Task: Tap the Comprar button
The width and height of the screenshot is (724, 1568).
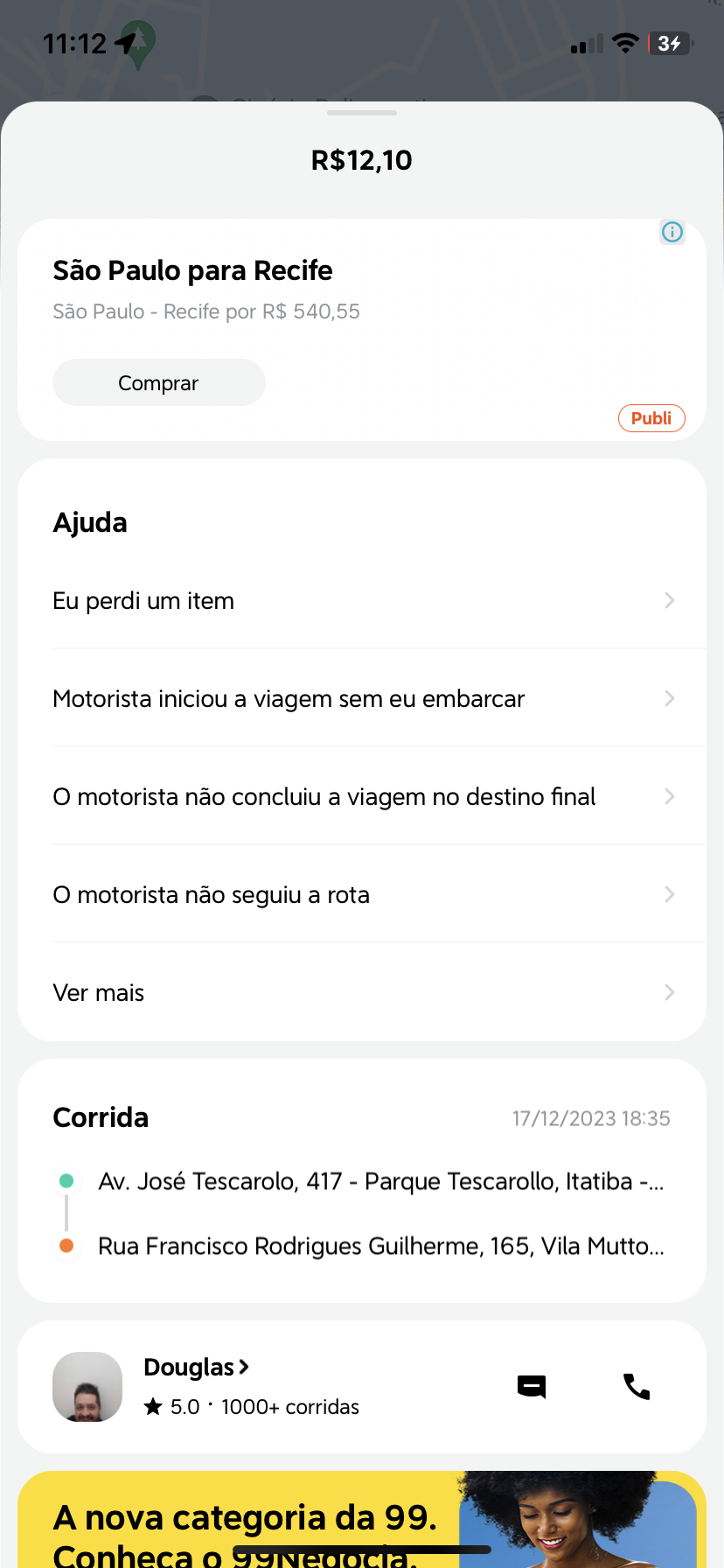Action: (158, 383)
